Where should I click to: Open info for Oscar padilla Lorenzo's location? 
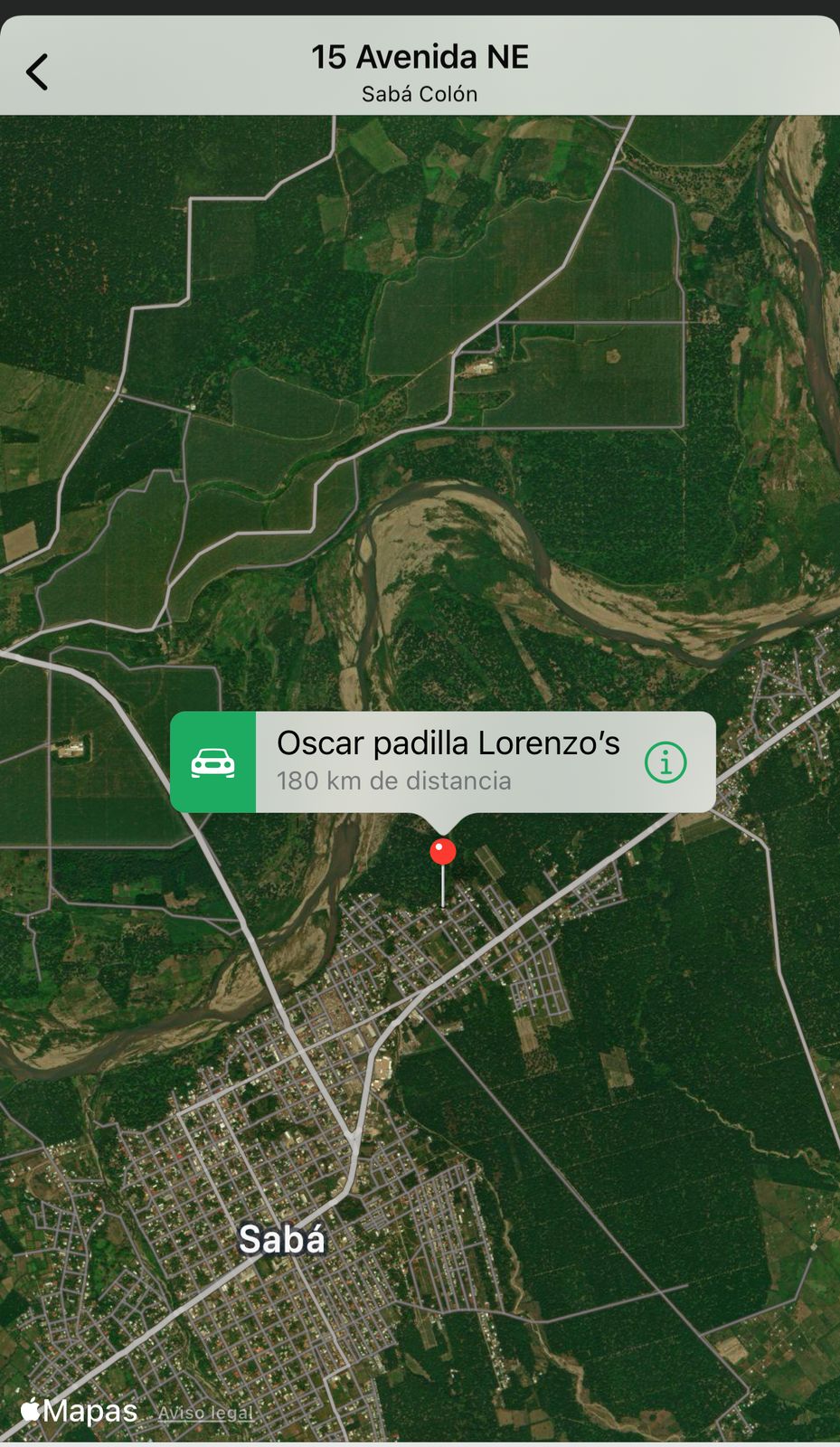(x=665, y=762)
